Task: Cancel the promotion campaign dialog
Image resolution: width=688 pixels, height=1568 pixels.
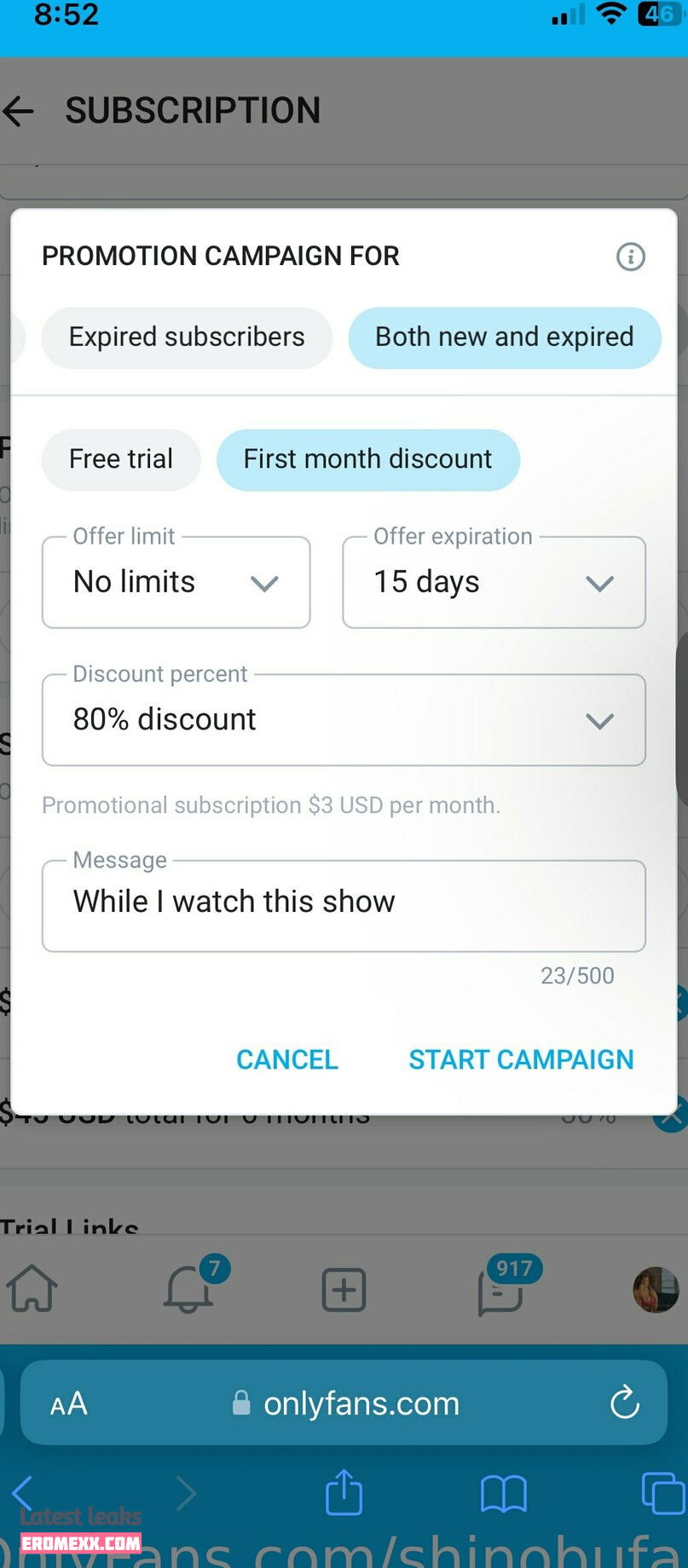Action: [286, 1059]
